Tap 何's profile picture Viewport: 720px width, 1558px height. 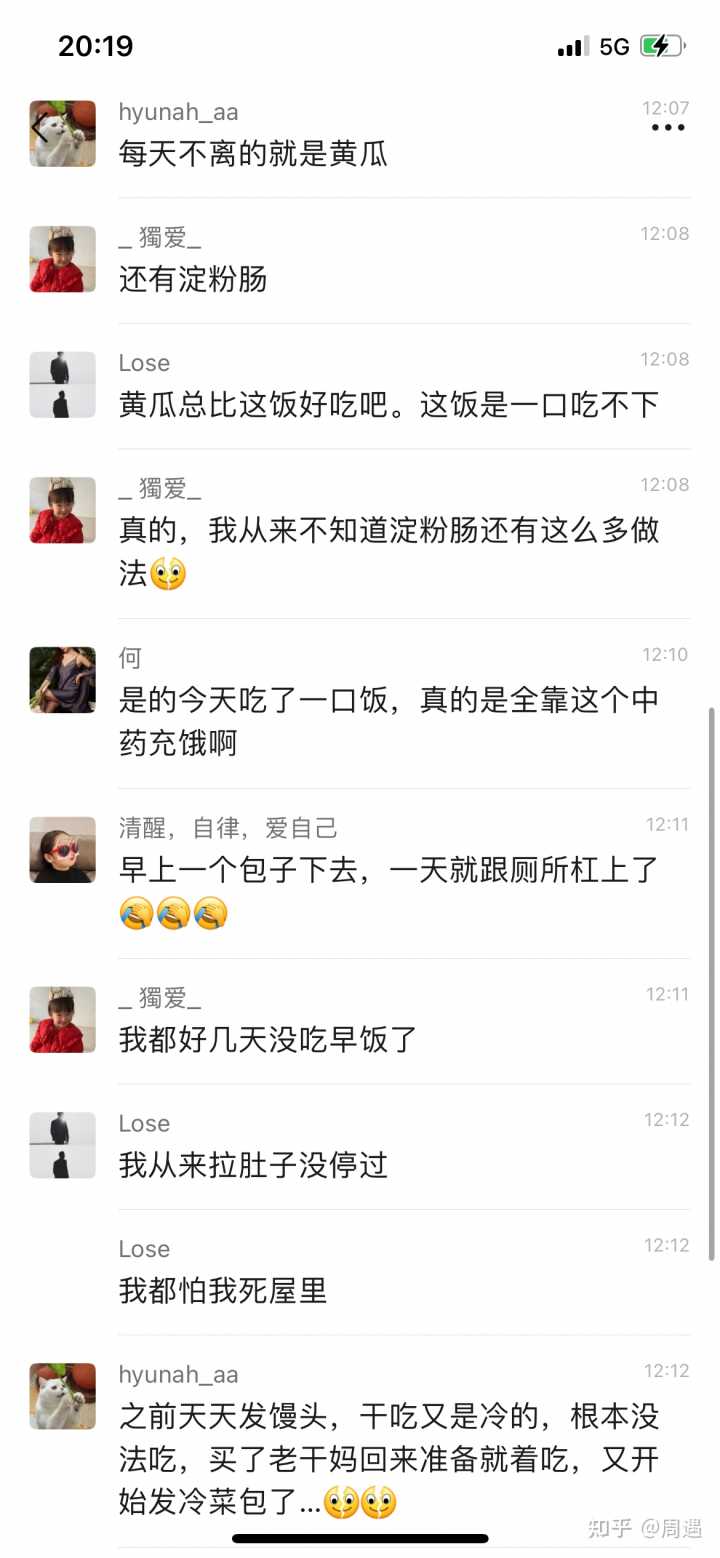(63, 680)
